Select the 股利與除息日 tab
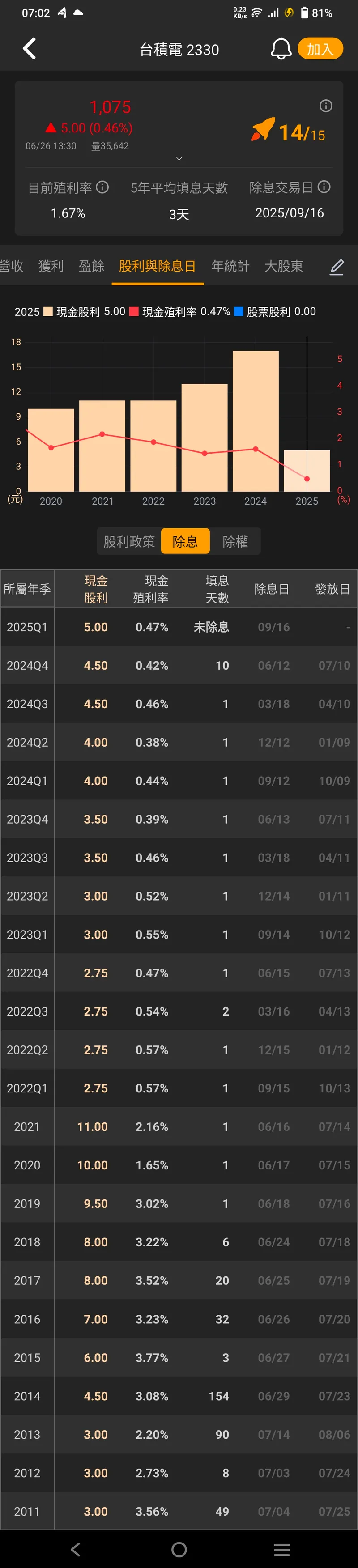This screenshot has height=1568, width=358. pos(157,266)
